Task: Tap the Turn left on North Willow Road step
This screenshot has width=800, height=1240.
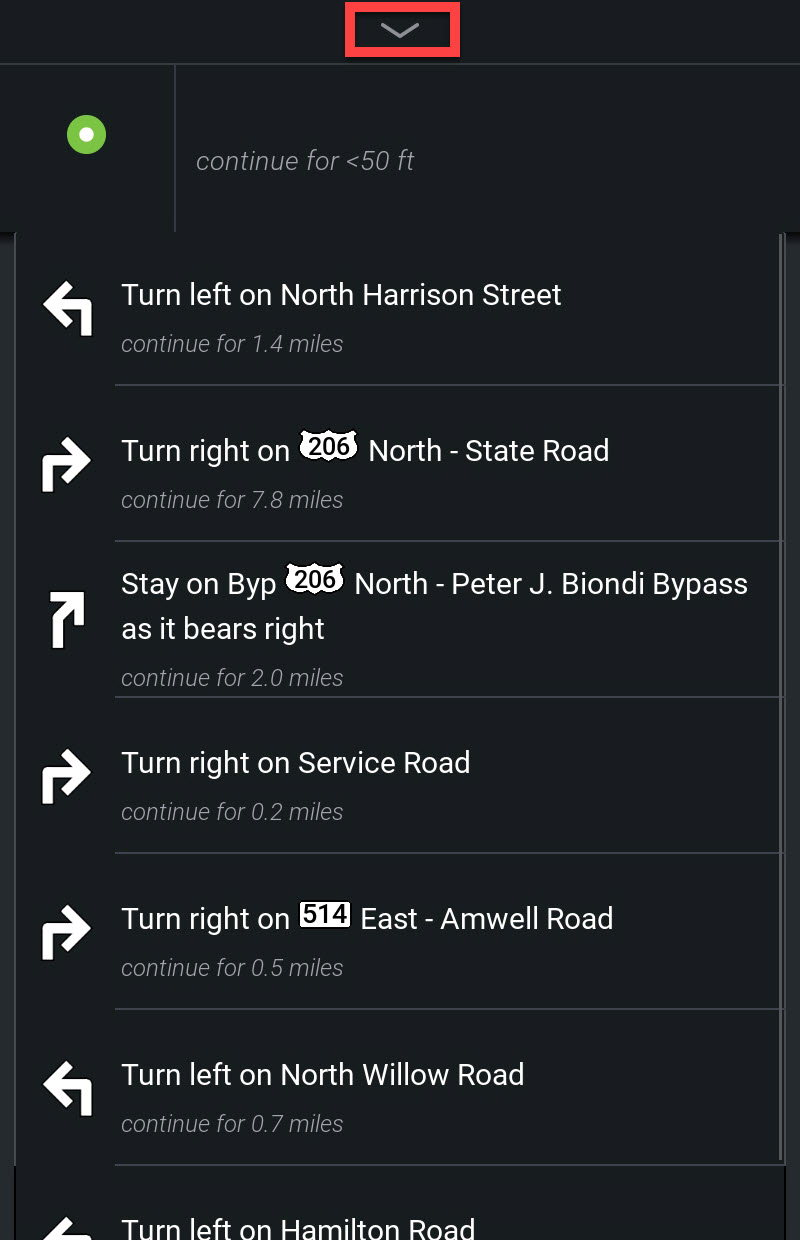Action: click(x=400, y=1090)
